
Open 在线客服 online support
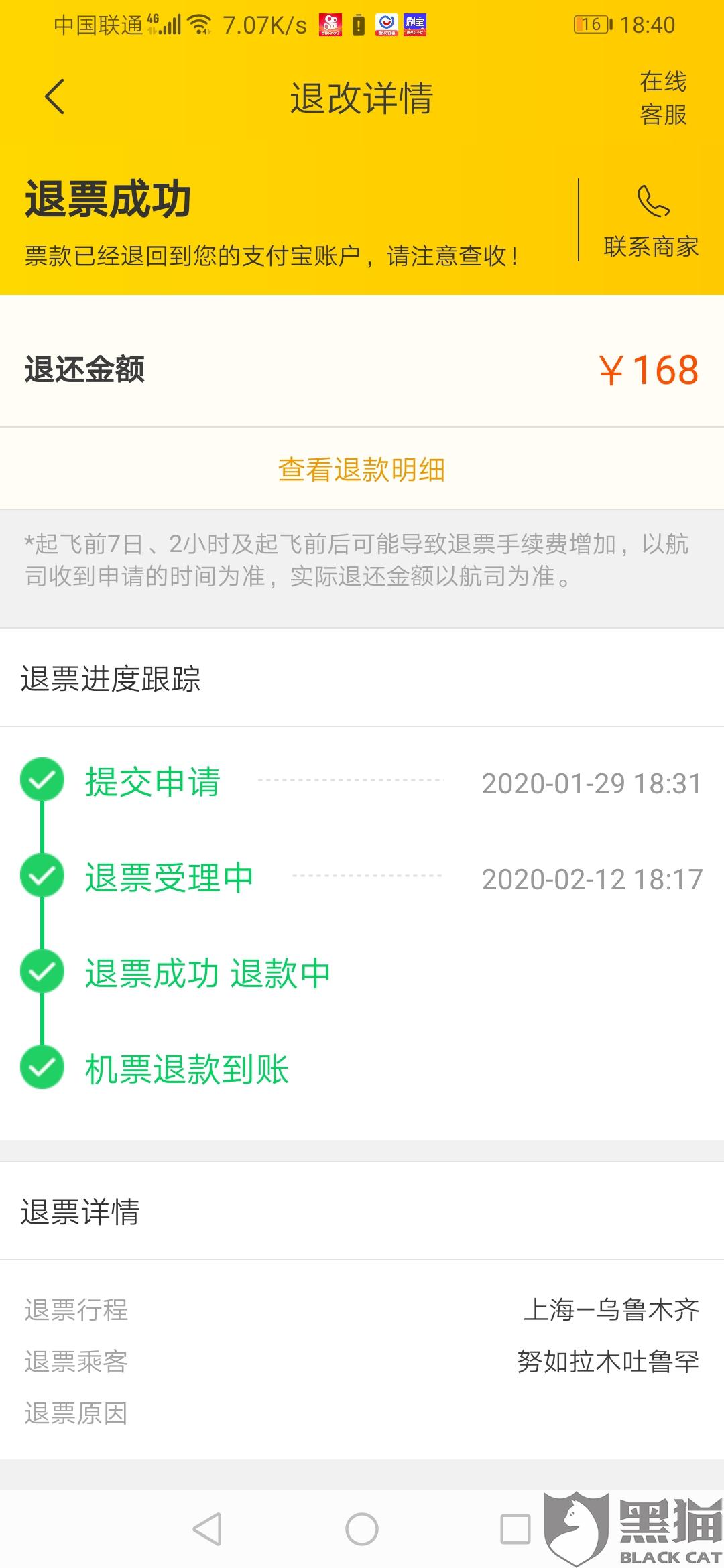[x=663, y=98]
